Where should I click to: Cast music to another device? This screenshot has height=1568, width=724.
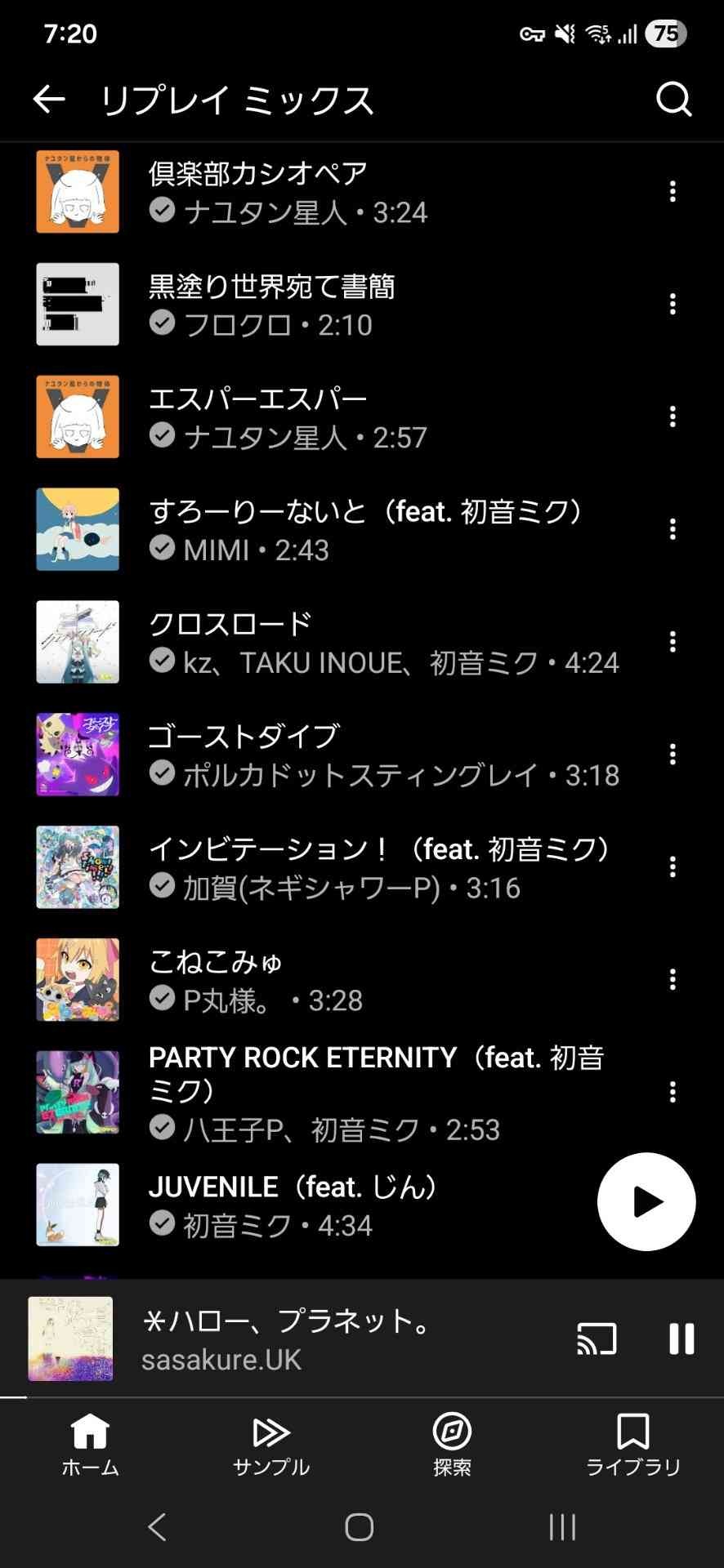pyautogui.click(x=597, y=1339)
